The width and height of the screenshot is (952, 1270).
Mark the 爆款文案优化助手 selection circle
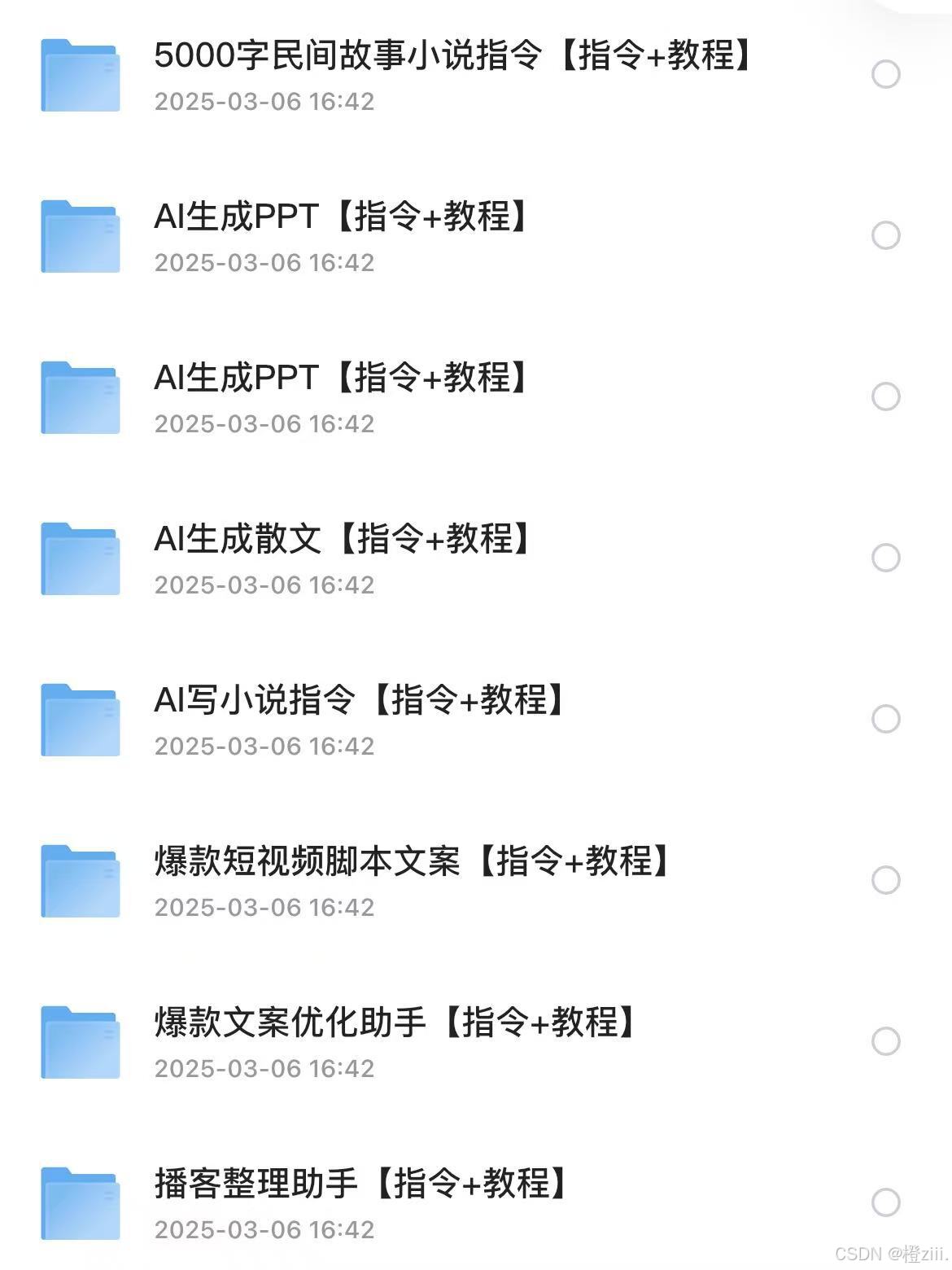885,1041
